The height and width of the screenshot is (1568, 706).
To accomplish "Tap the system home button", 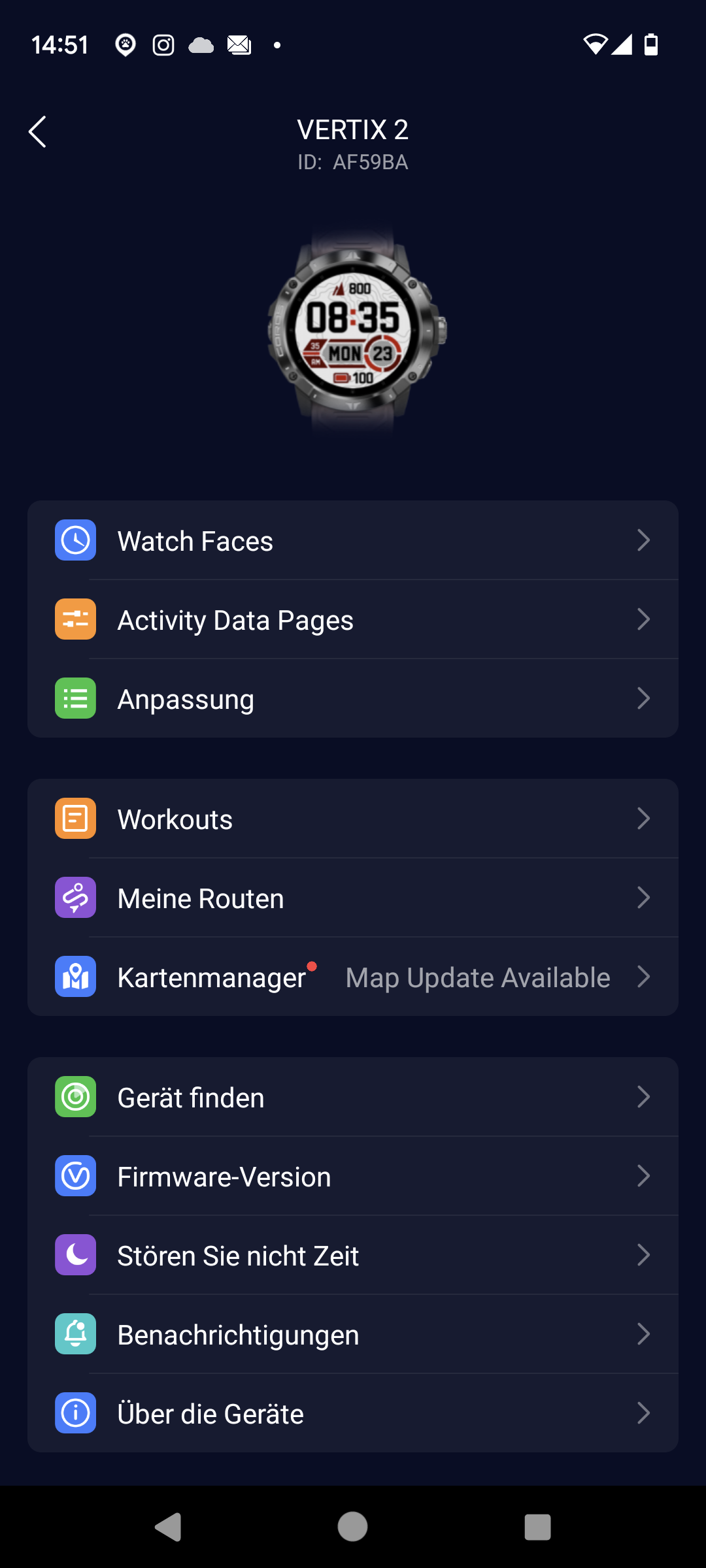I will [x=352, y=1527].
